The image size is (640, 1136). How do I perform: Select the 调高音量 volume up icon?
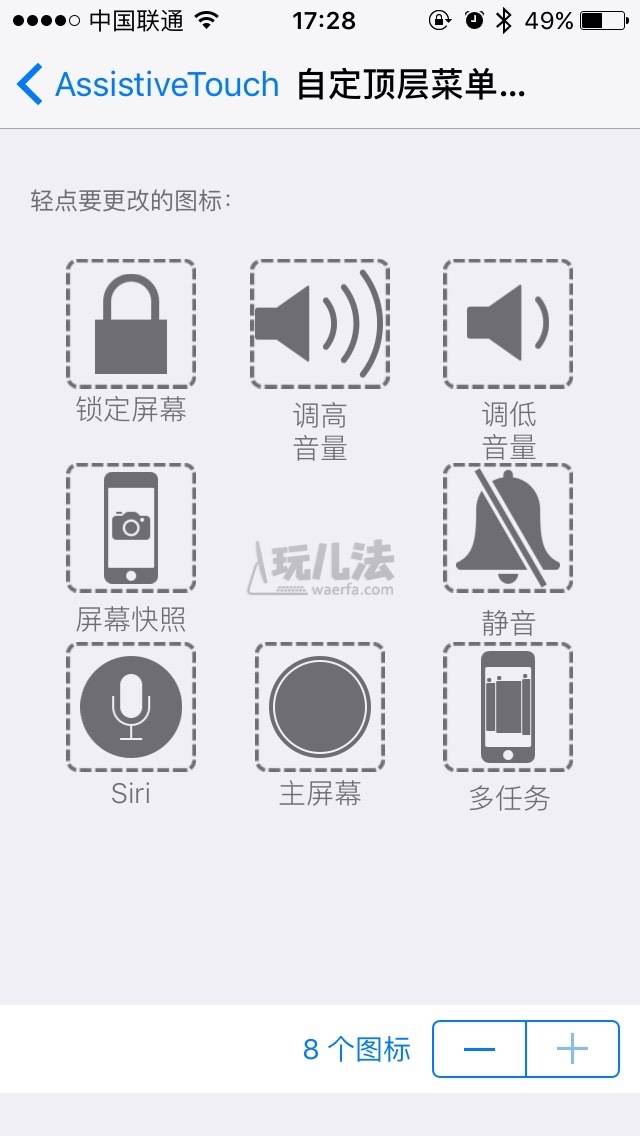tap(319, 324)
